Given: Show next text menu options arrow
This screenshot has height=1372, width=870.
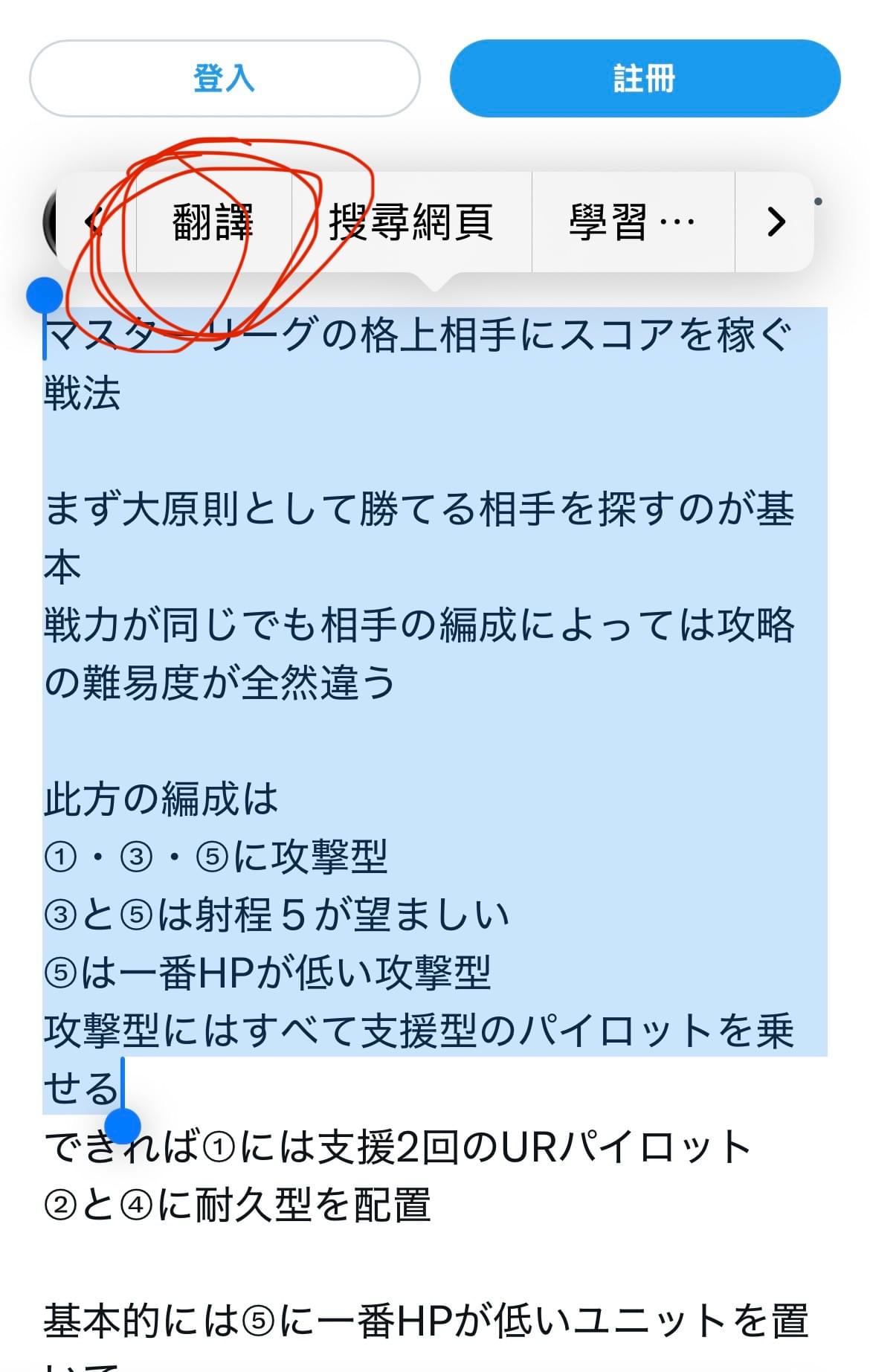Looking at the screenshot, I should click(x=775, y=222).
